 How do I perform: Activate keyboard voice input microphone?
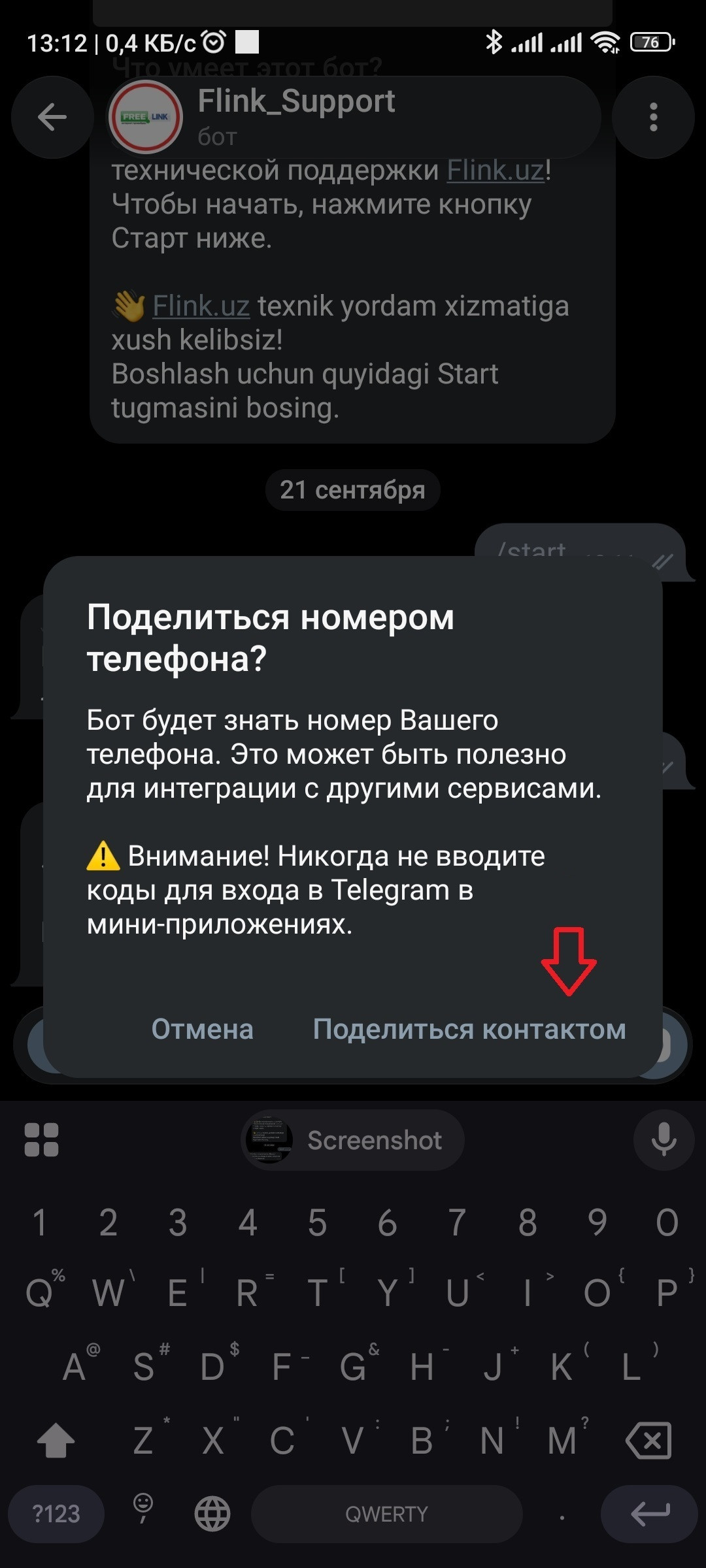pyautogui.click(x=664, y=1139)
